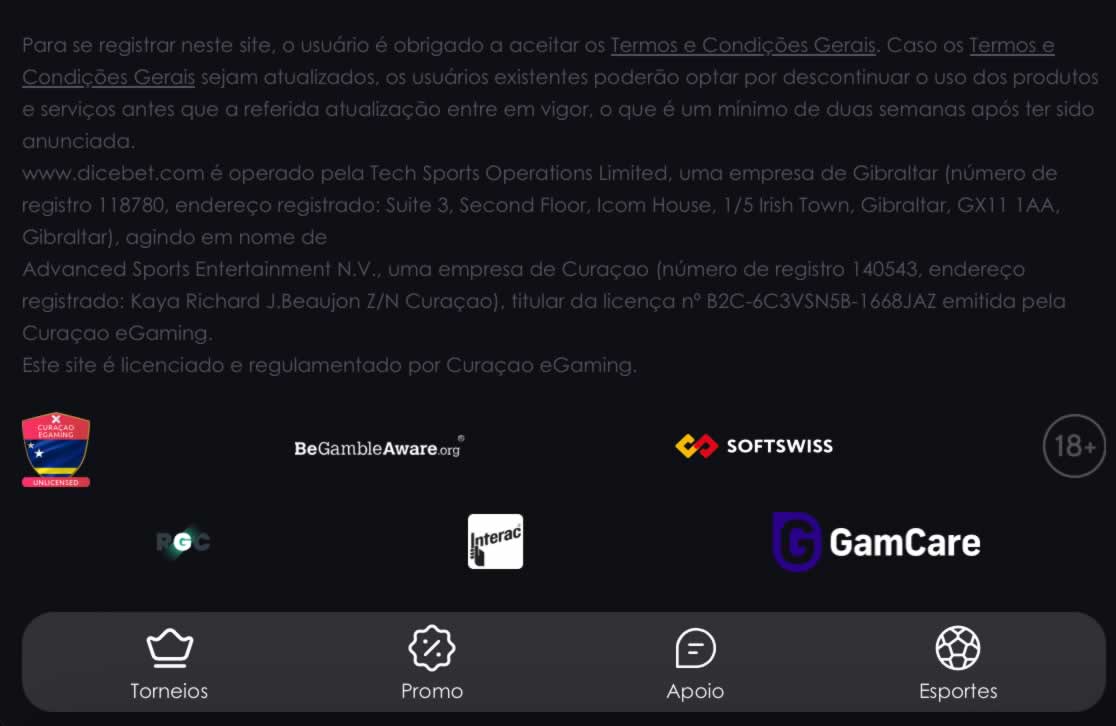Open the GamCare logo link
Image resolution: width=1116 pixels, height=726 pixels.
876,542
